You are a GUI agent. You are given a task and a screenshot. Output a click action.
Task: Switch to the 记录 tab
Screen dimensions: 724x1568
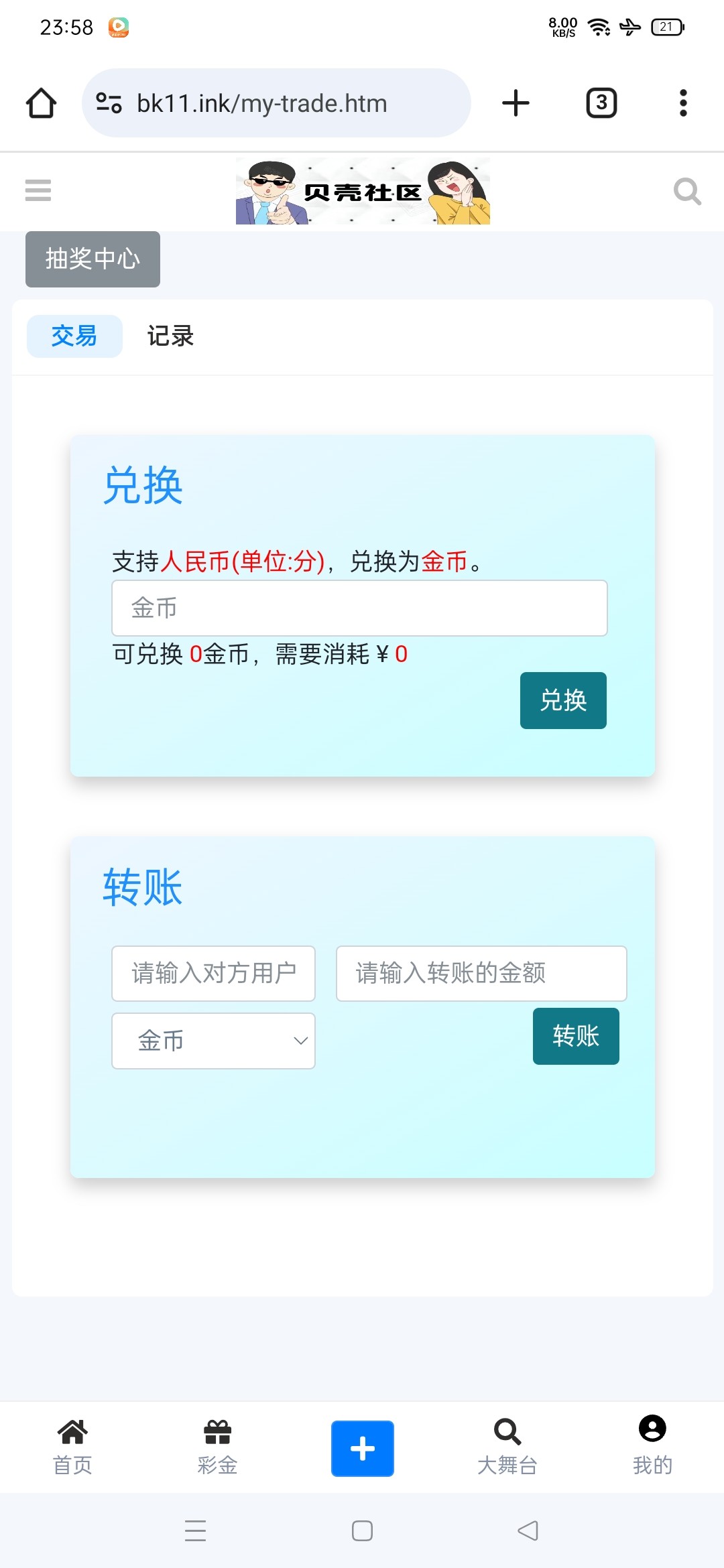click(170, 336)
